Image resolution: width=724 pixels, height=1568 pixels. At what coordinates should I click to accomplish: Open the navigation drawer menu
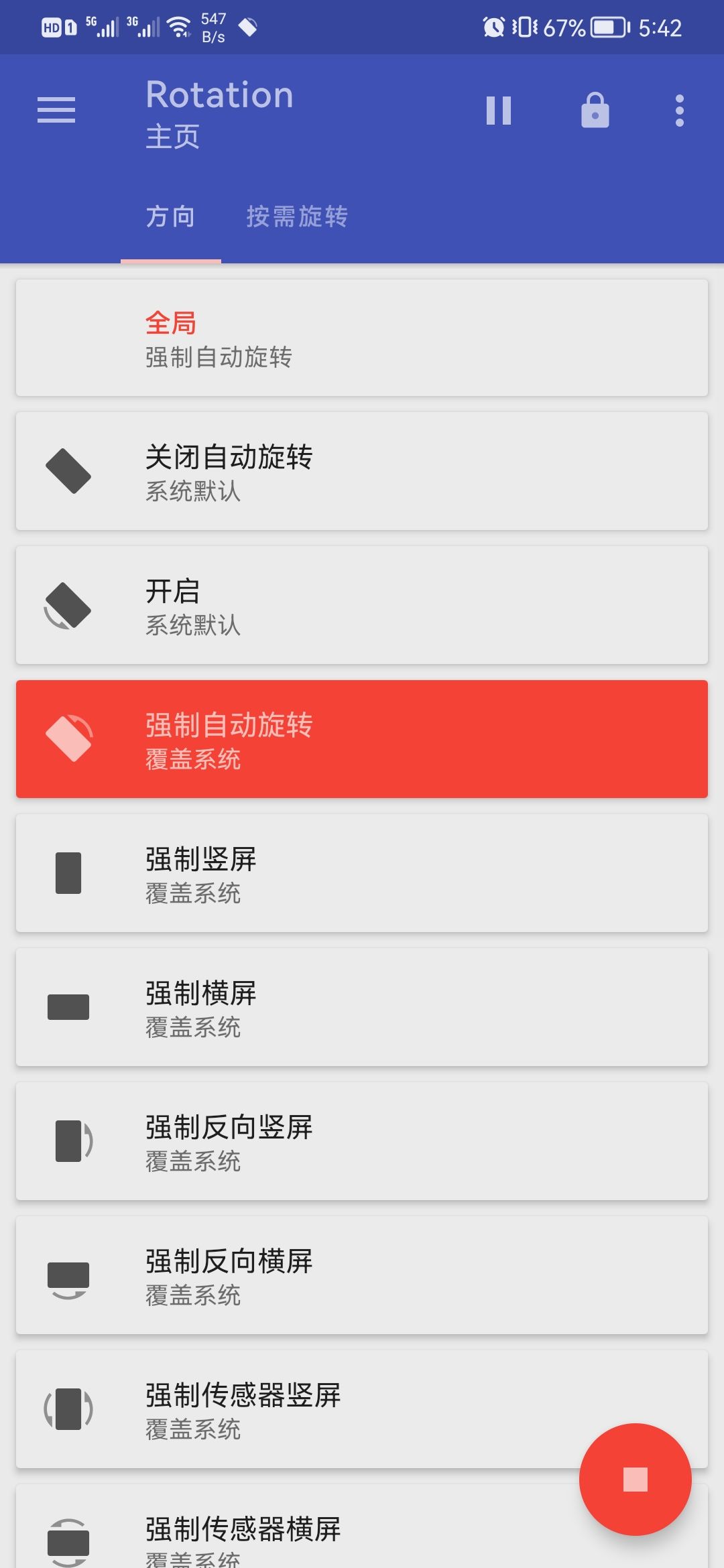click(56, 110)
